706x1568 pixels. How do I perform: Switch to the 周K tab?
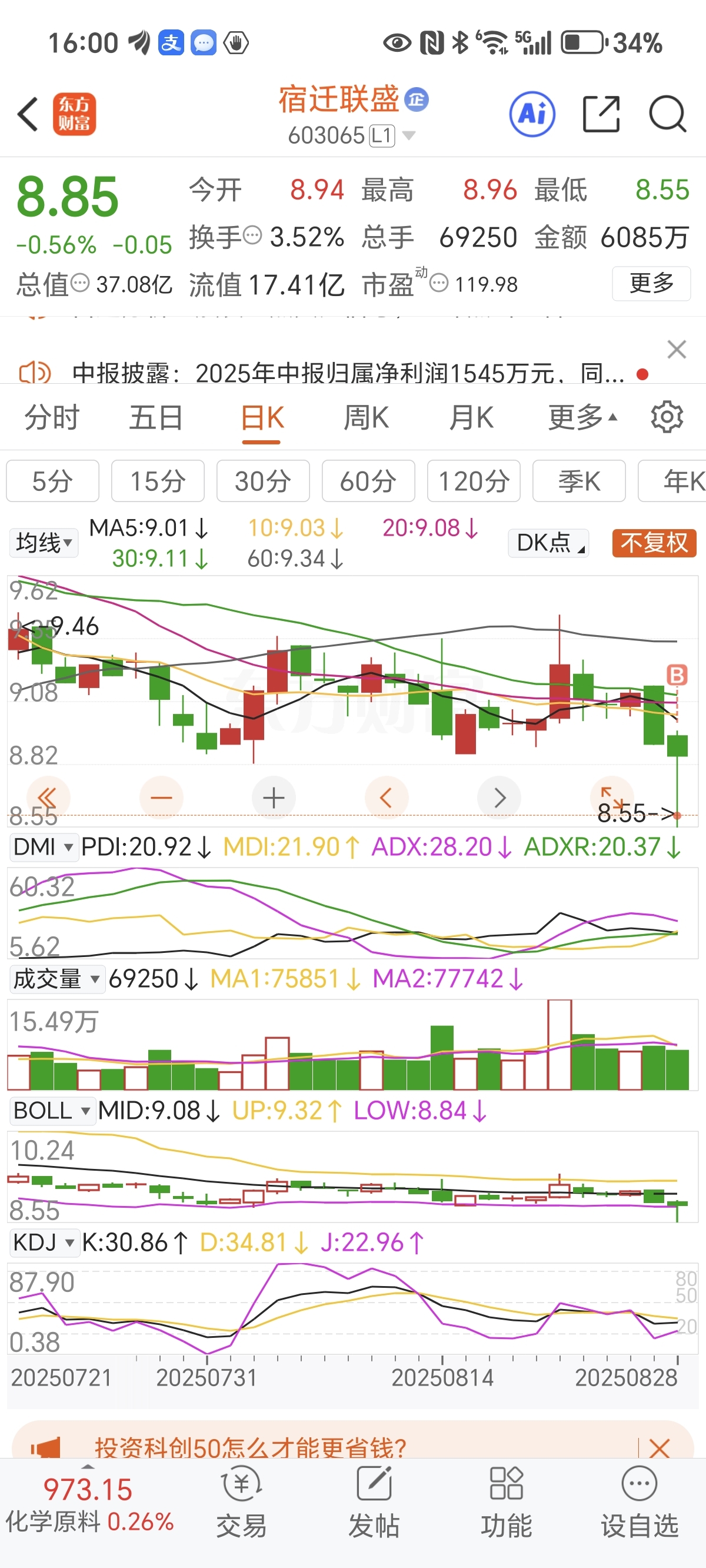pyautogui.click(x=366, y=418)
